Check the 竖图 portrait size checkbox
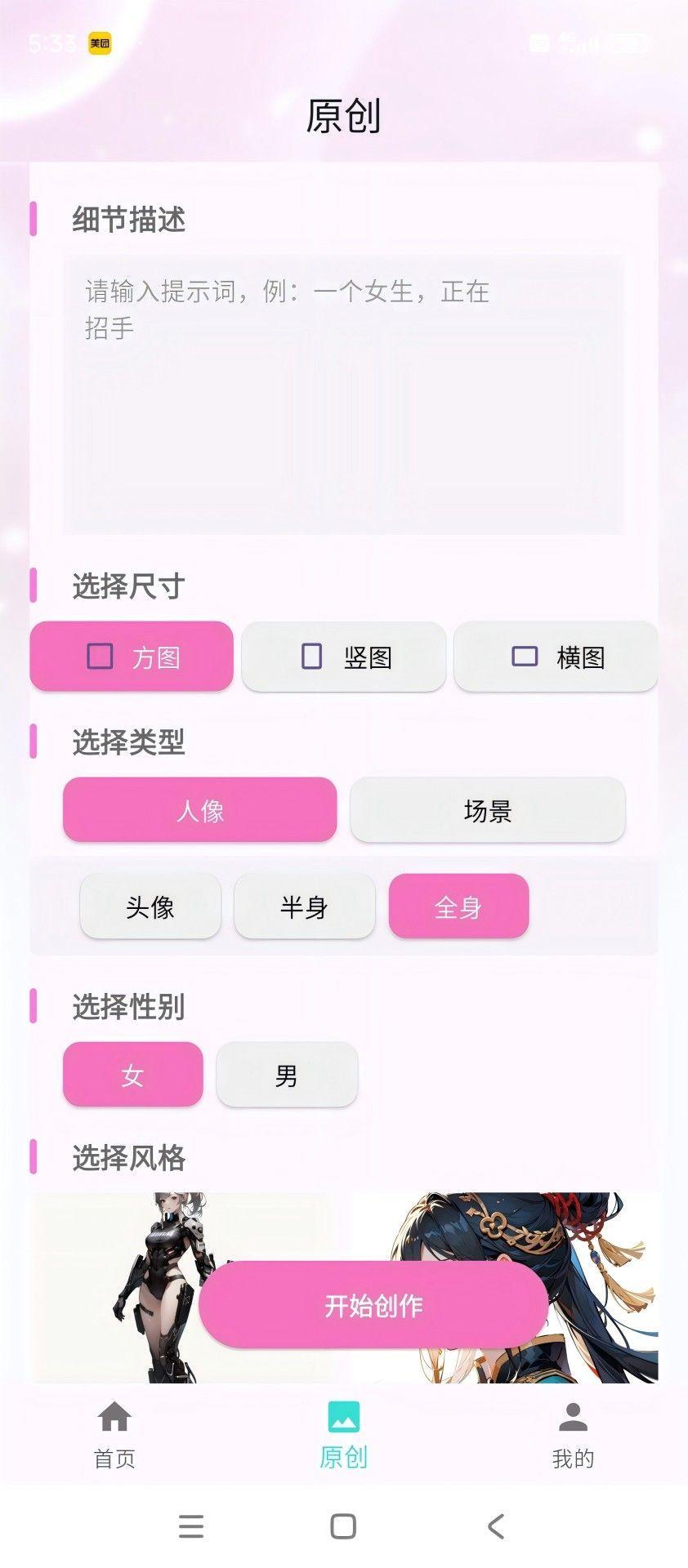 [310, 656]
